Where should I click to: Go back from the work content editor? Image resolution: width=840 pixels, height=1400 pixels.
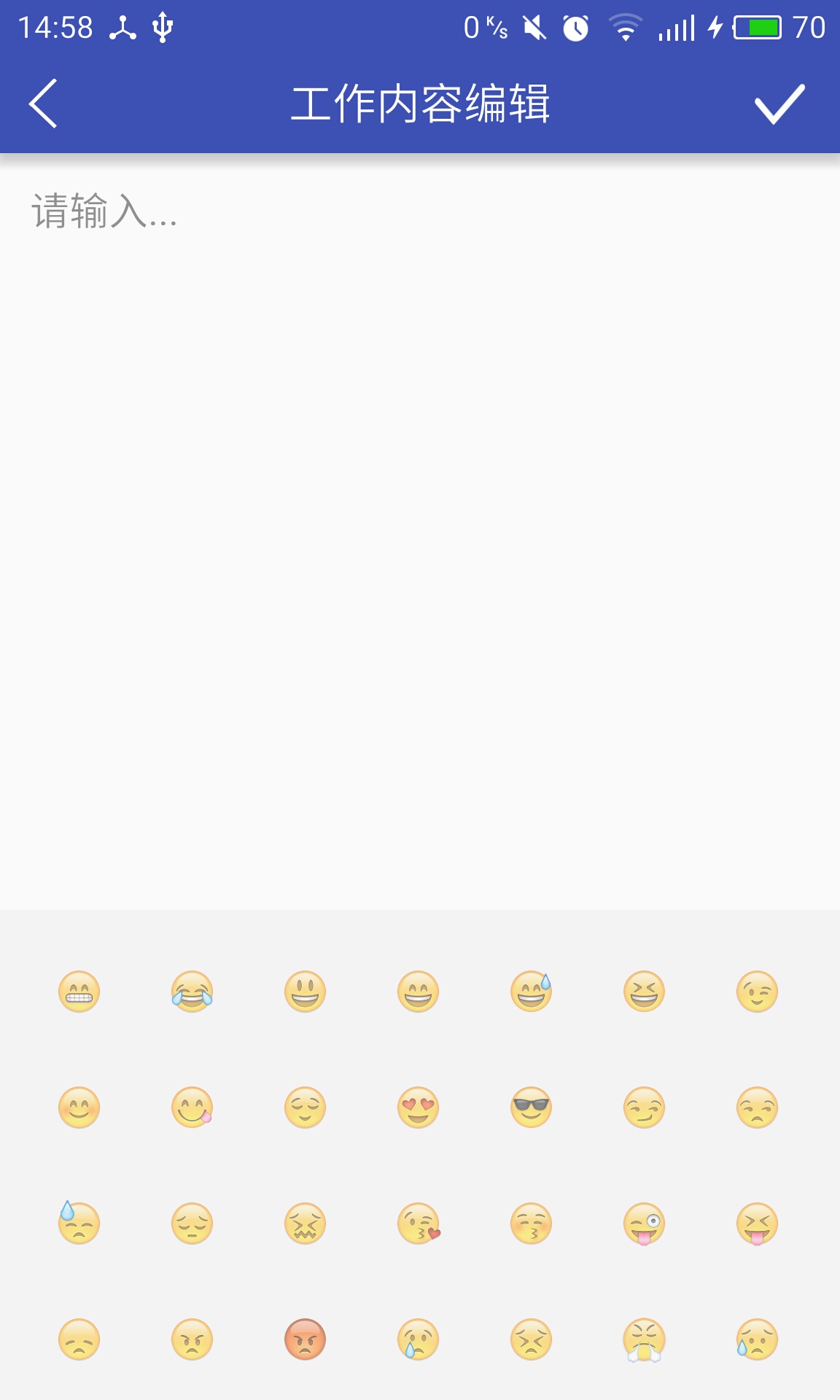point(44,104)
